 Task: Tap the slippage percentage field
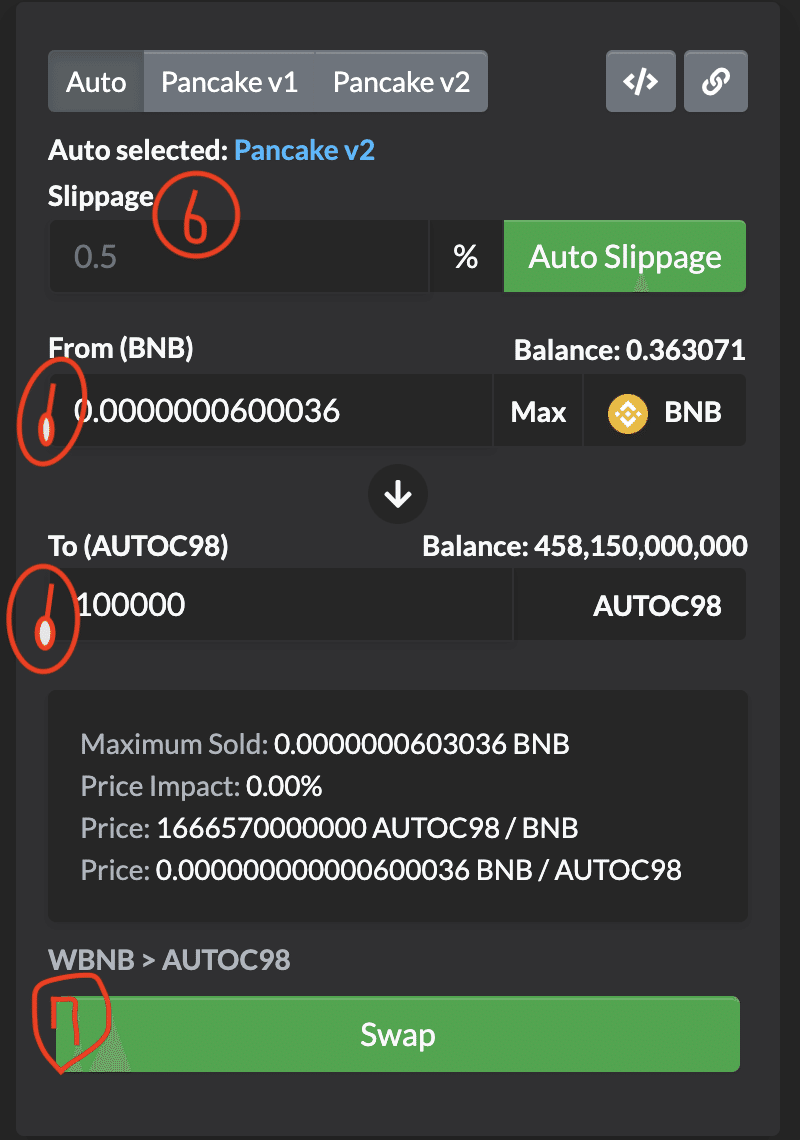point(240,257)
